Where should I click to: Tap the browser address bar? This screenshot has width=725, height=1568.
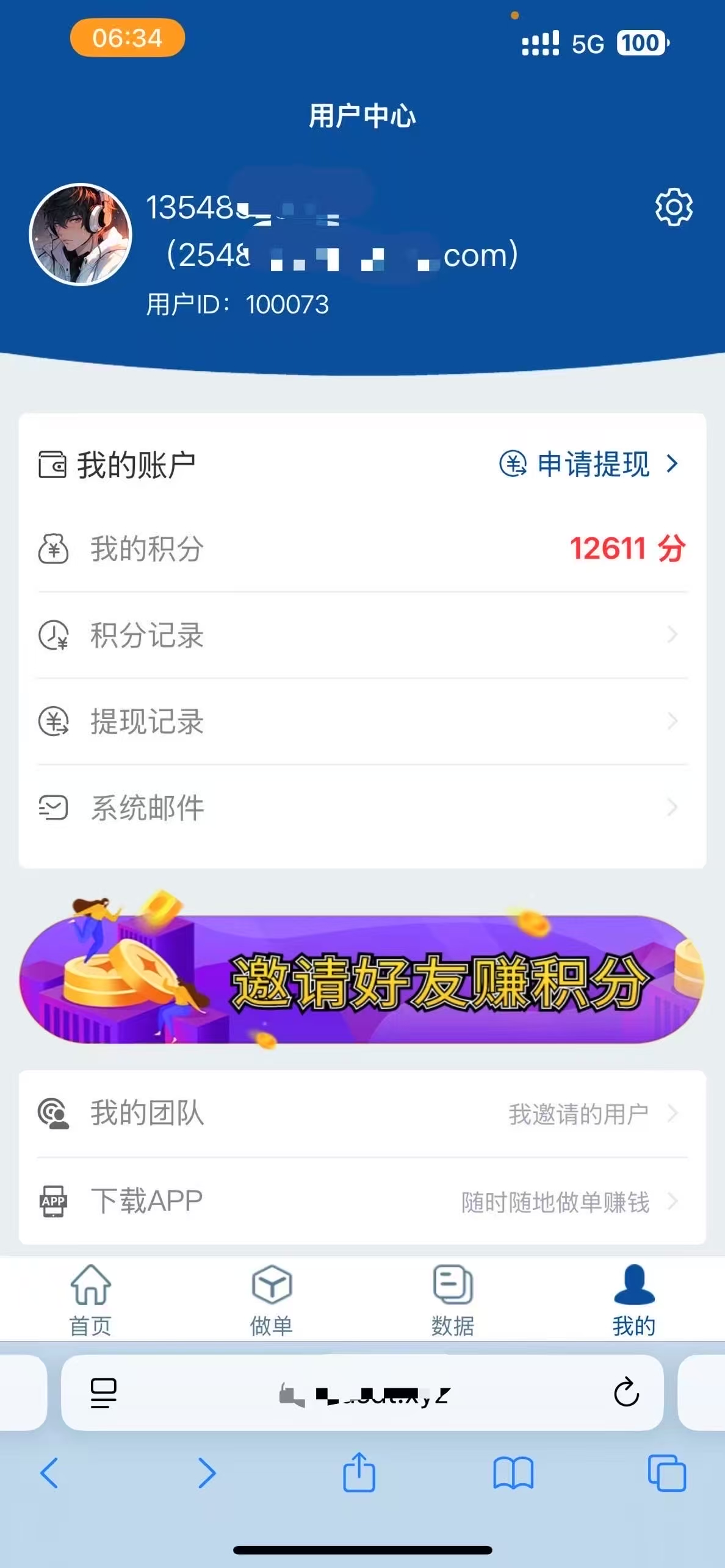click(x=362, y=1393)
